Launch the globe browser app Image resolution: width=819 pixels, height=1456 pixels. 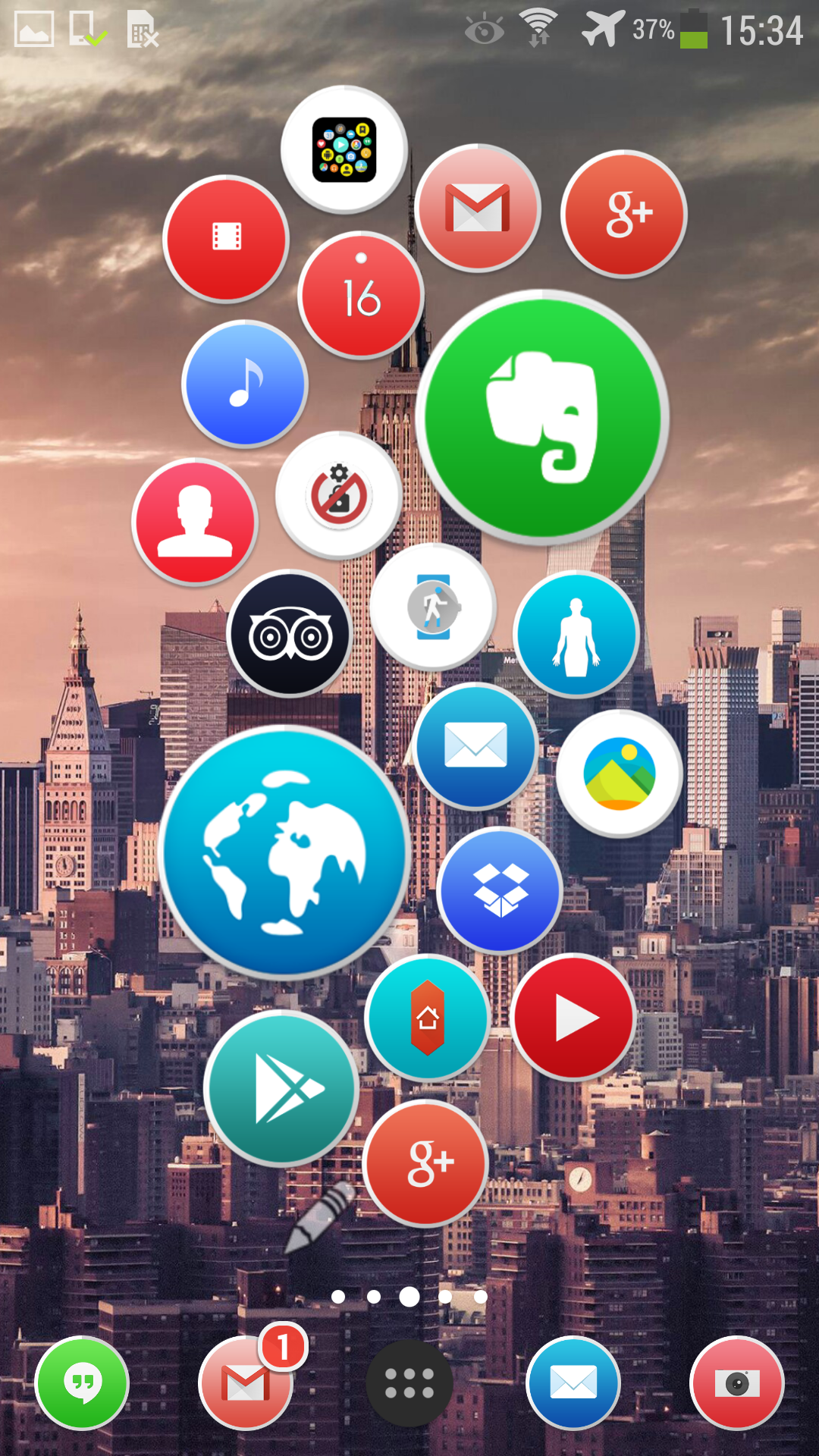click(x=284, y=852)
